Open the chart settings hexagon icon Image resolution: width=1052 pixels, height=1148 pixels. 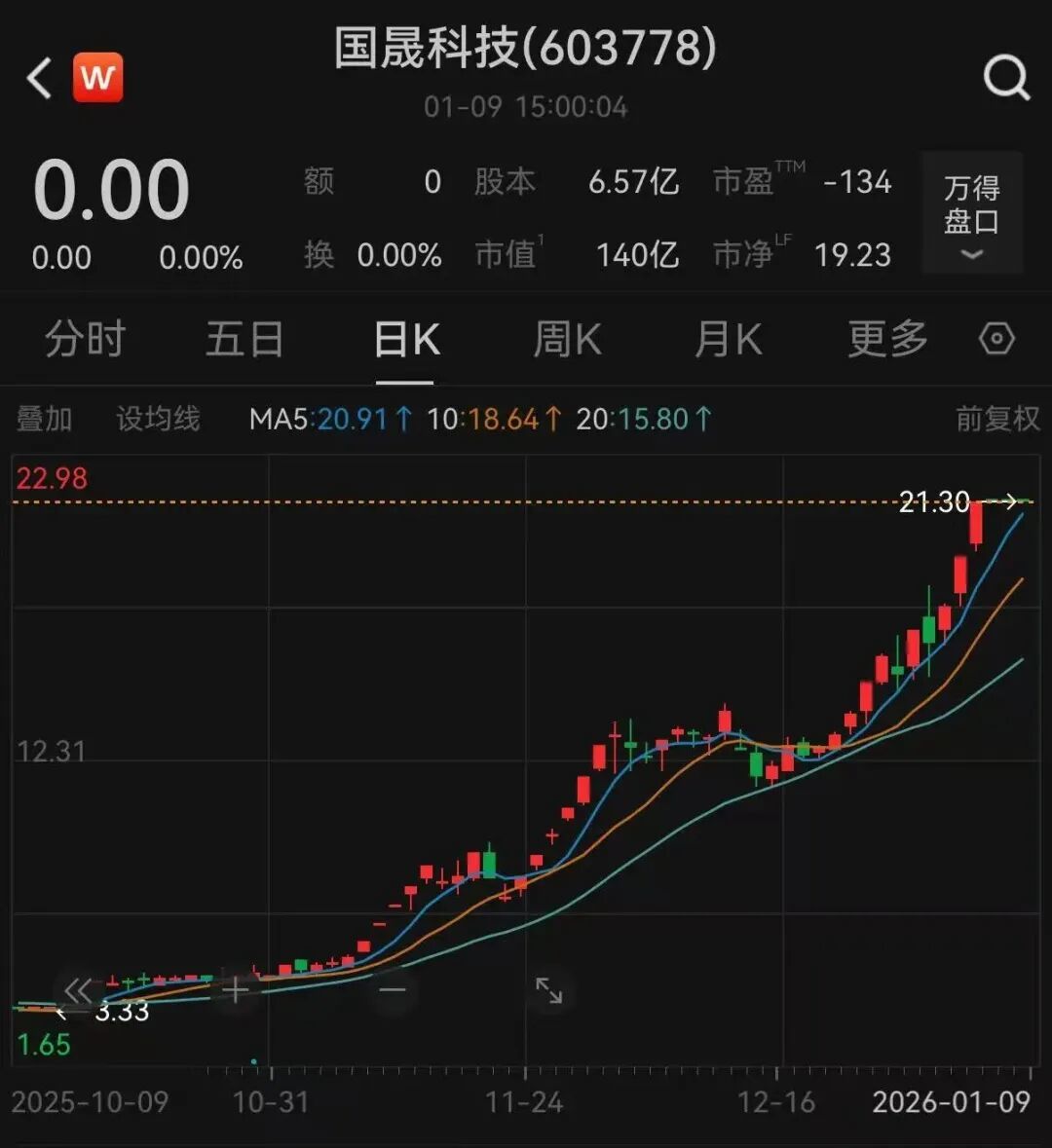click(996, 340)
